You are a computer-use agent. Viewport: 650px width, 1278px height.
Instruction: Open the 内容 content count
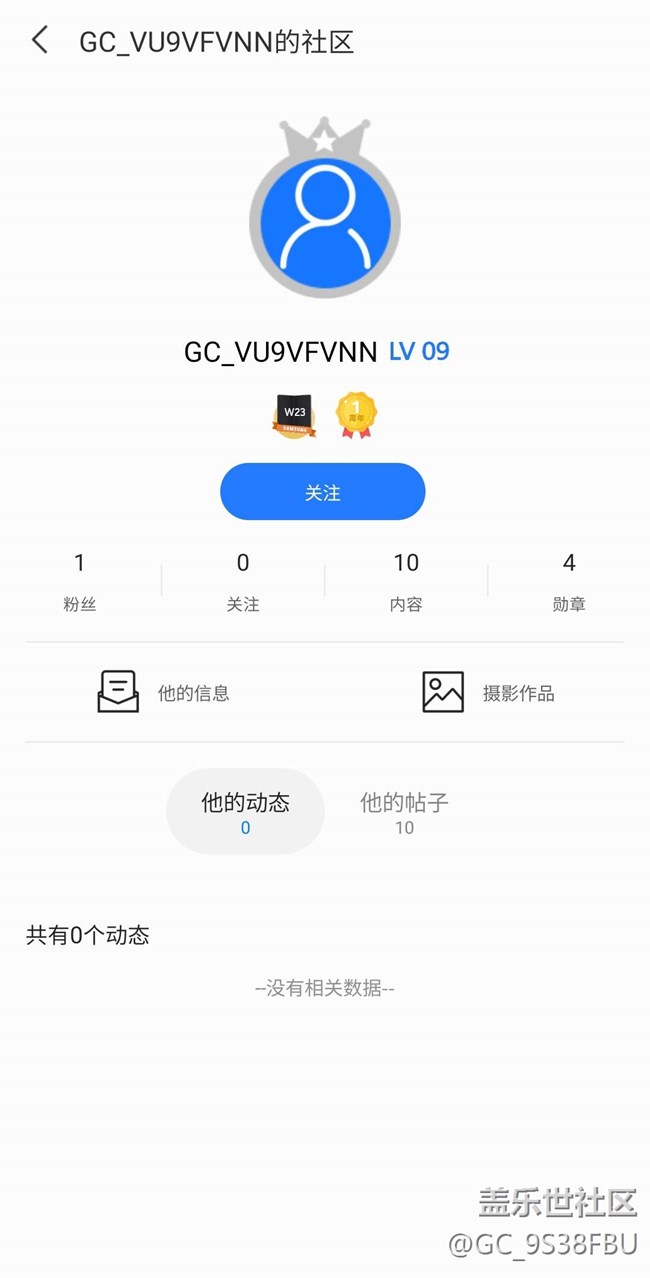pyautogui.click(x=406, y=581)
